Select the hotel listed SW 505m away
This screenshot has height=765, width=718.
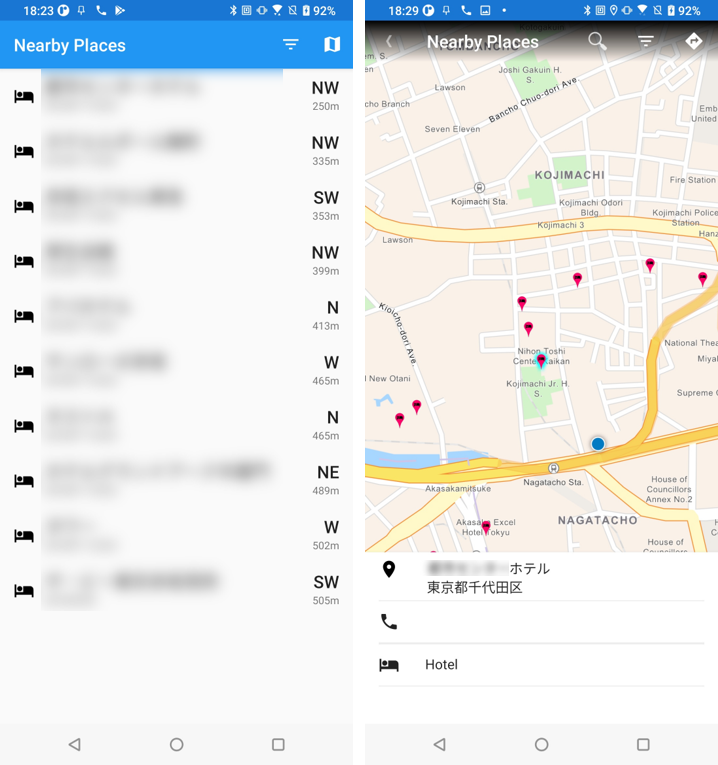coord(176,591)
